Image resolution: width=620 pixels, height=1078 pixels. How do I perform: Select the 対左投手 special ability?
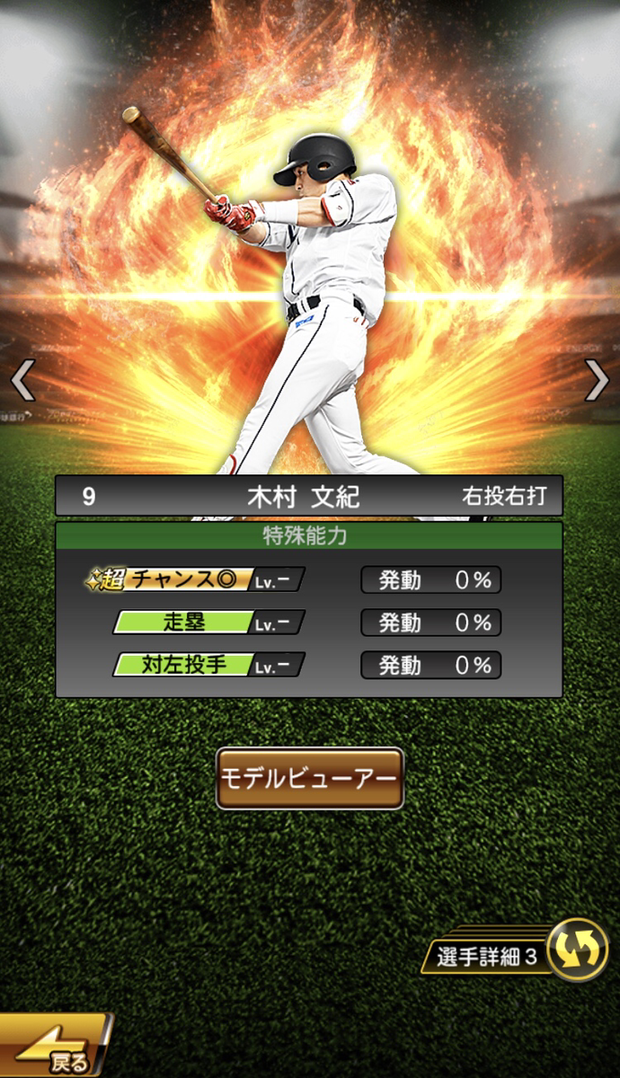(208, 665)
